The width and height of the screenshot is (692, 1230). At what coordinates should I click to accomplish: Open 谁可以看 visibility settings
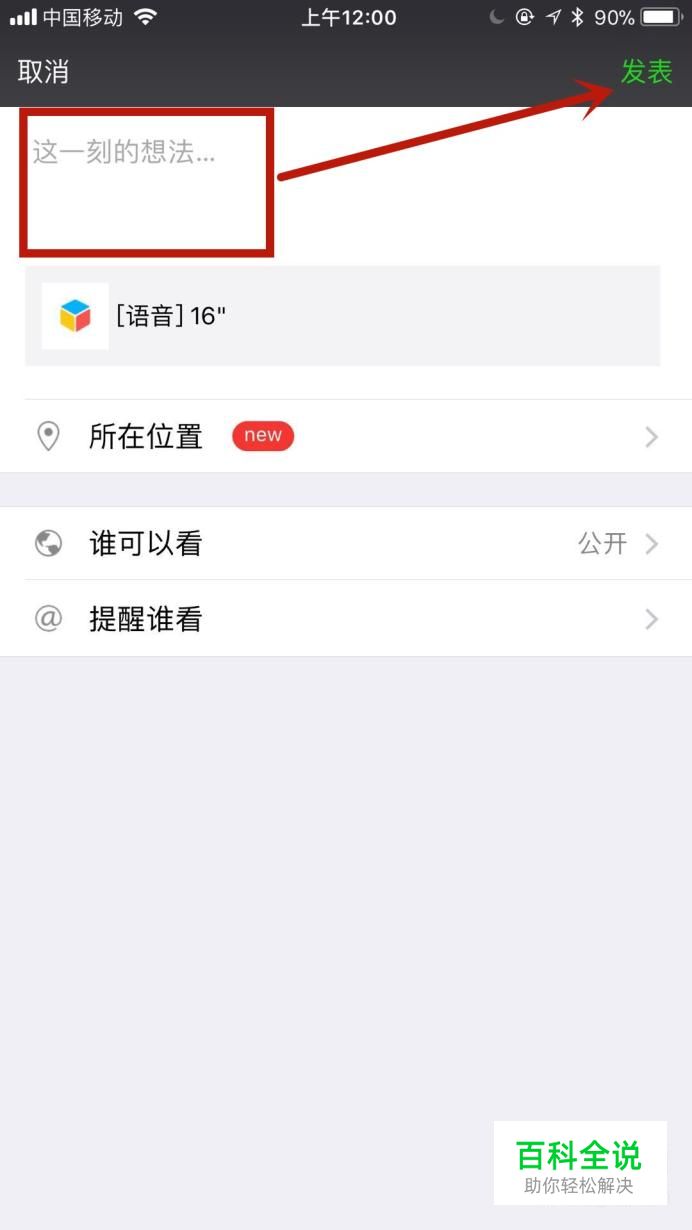[x=346, y=543]
